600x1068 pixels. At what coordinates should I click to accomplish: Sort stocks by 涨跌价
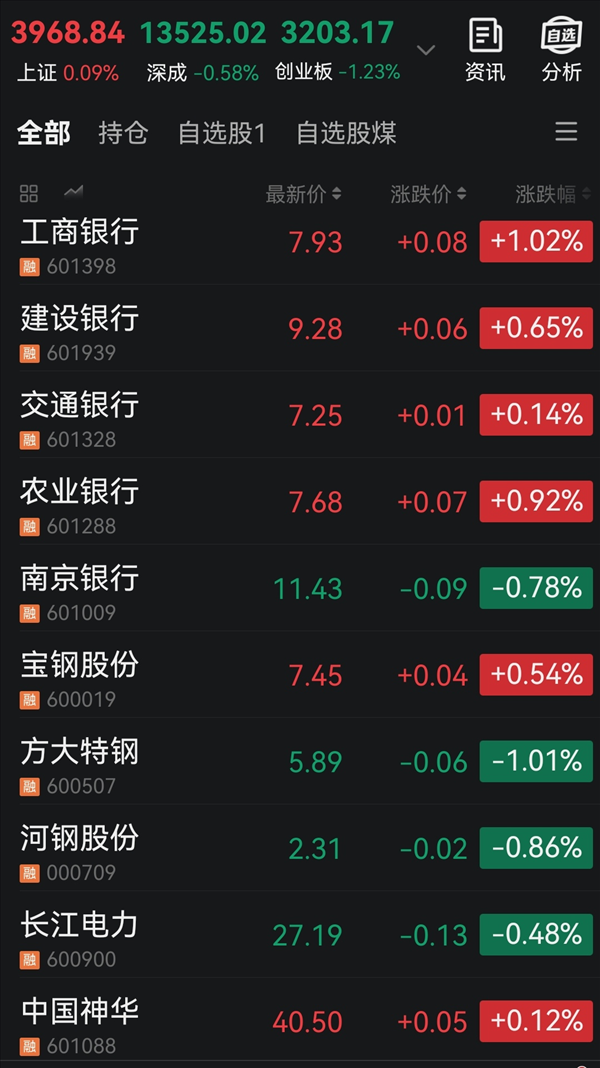428,194
